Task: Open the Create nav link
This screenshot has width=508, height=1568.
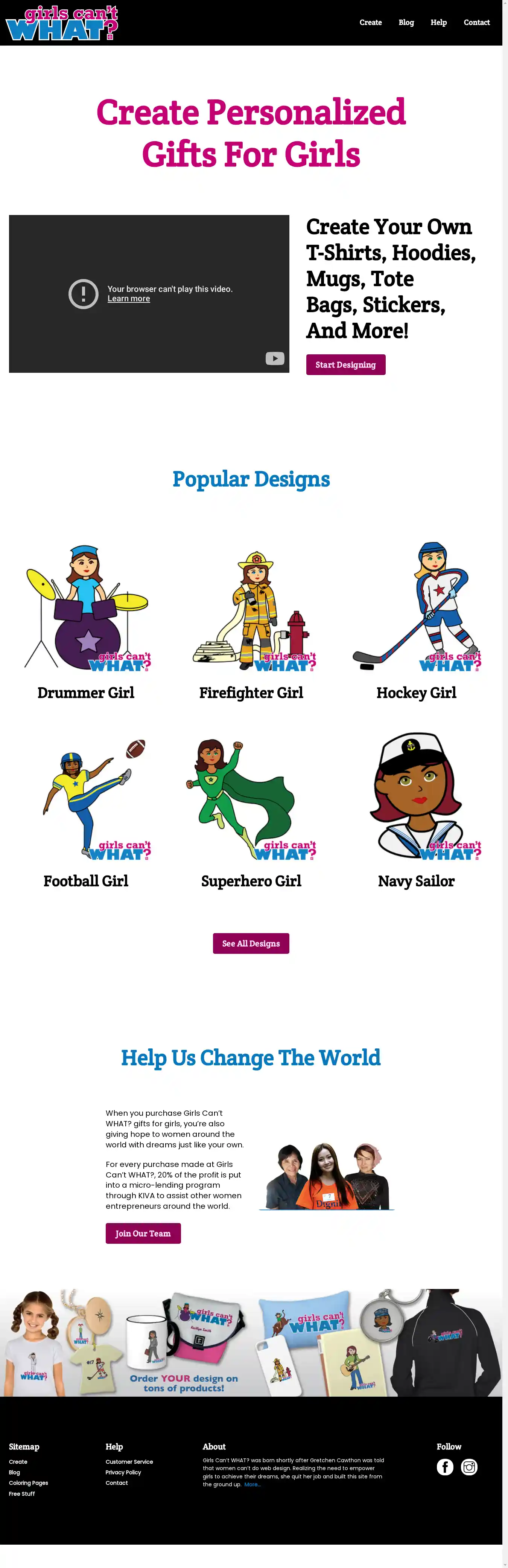Action: 370,23
